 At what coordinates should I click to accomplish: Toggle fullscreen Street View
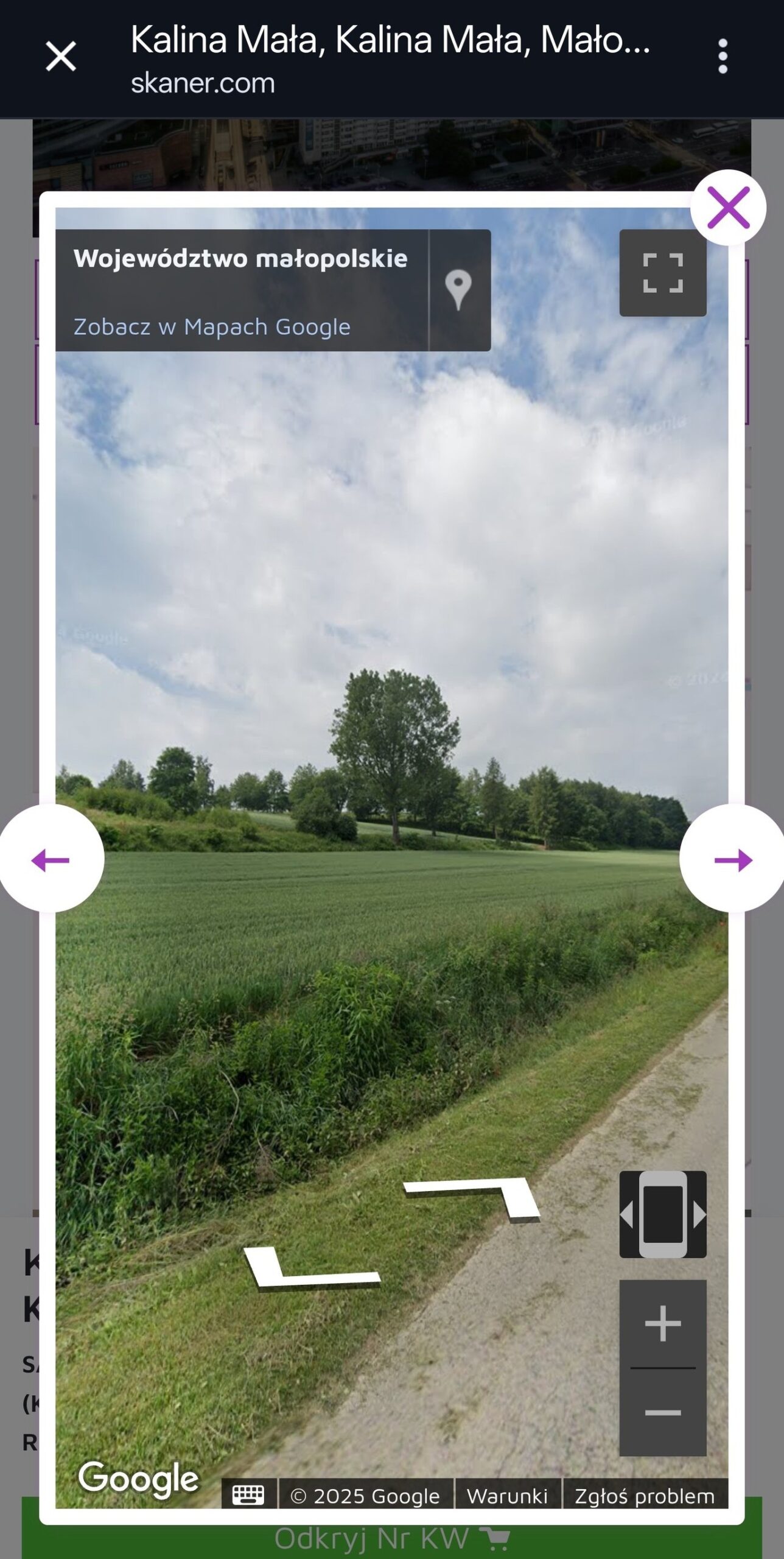[x=663, y=273]
